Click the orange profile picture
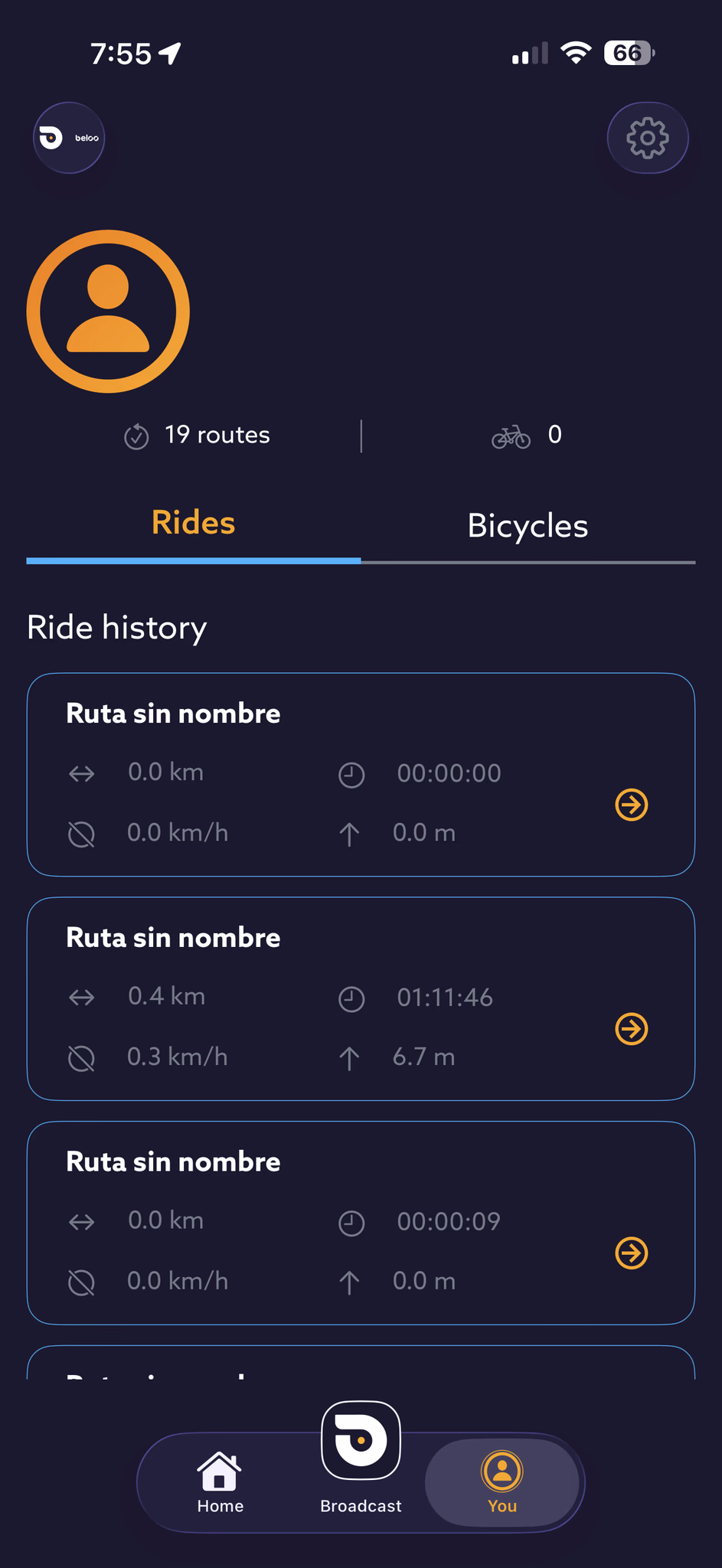Viewport: 722px width, 1568px height. tap(108, 310)
